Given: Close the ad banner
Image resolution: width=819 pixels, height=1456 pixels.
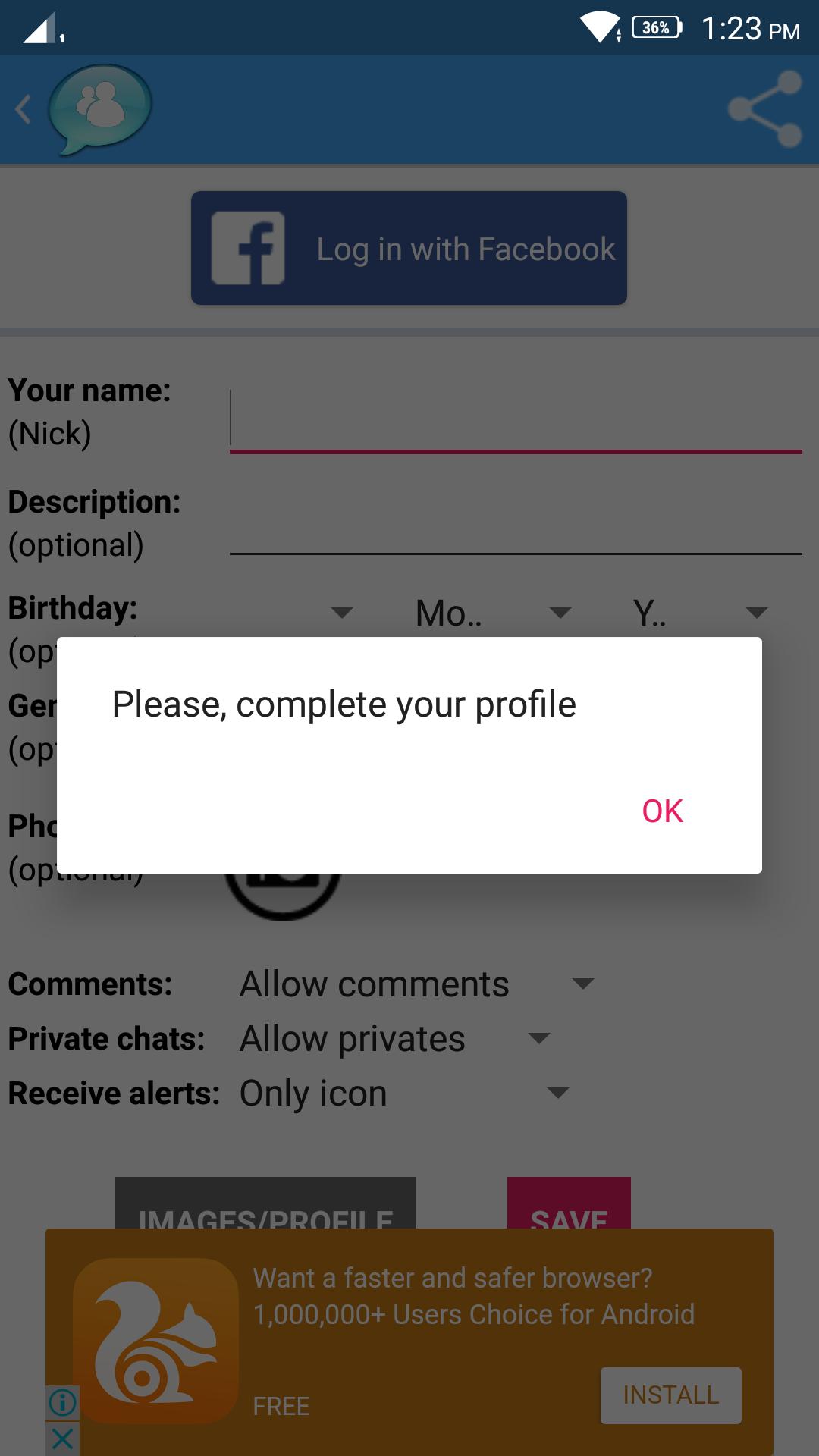Looking at the screenshot, I should [x=62, y=1438].
